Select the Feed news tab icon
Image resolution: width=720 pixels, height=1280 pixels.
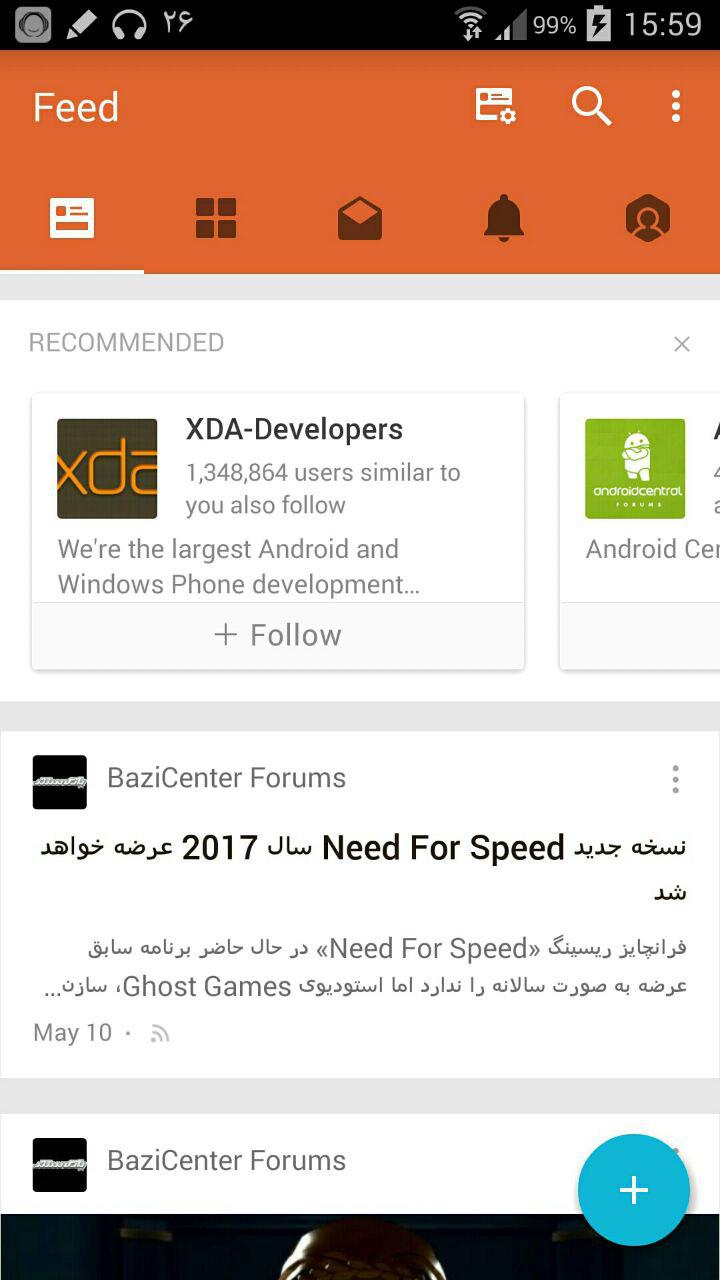click(x=71, y=218)
